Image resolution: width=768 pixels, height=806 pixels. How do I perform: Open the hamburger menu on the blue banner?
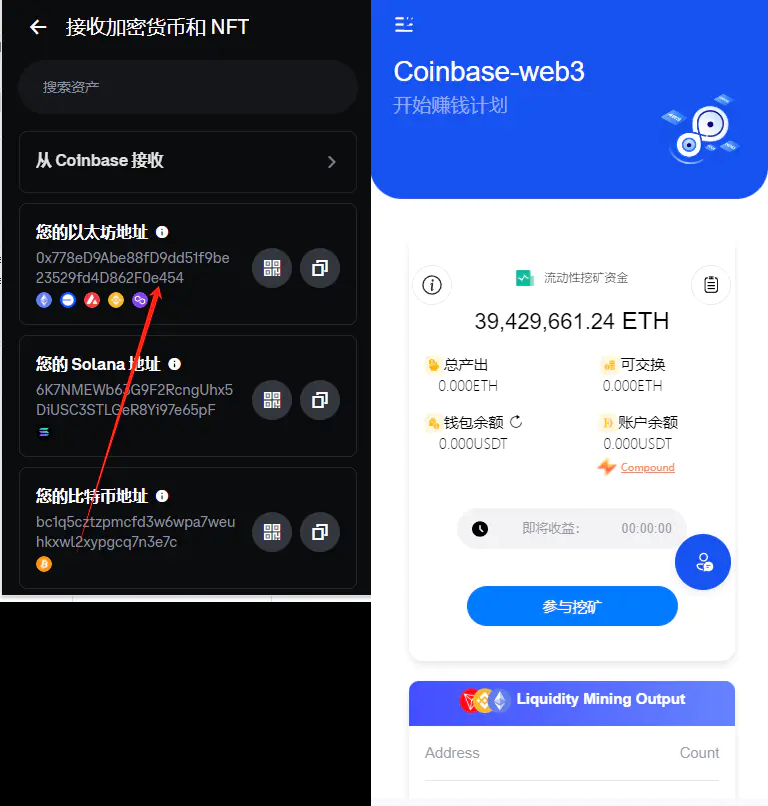(404, 24)
